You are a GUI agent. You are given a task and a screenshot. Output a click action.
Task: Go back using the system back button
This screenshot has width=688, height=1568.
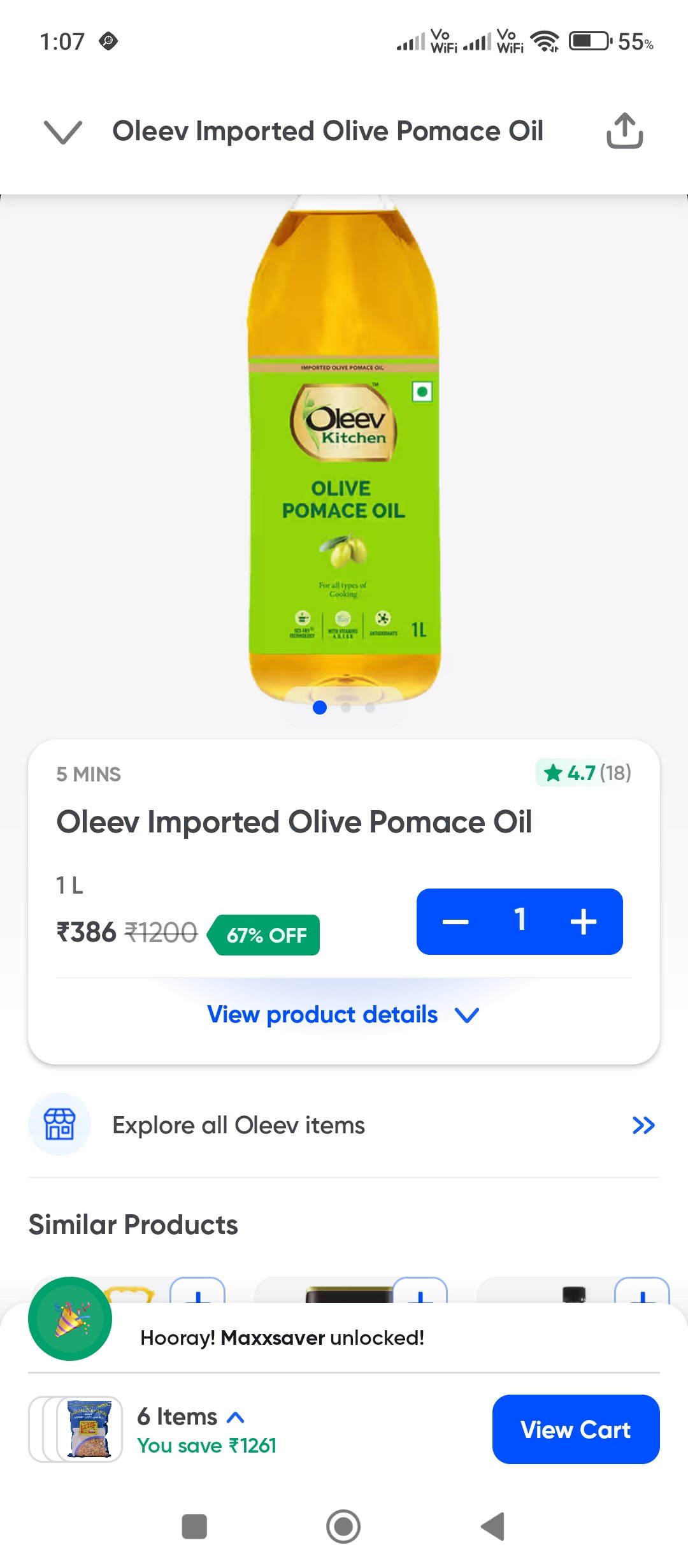(x=492, y=1527)
